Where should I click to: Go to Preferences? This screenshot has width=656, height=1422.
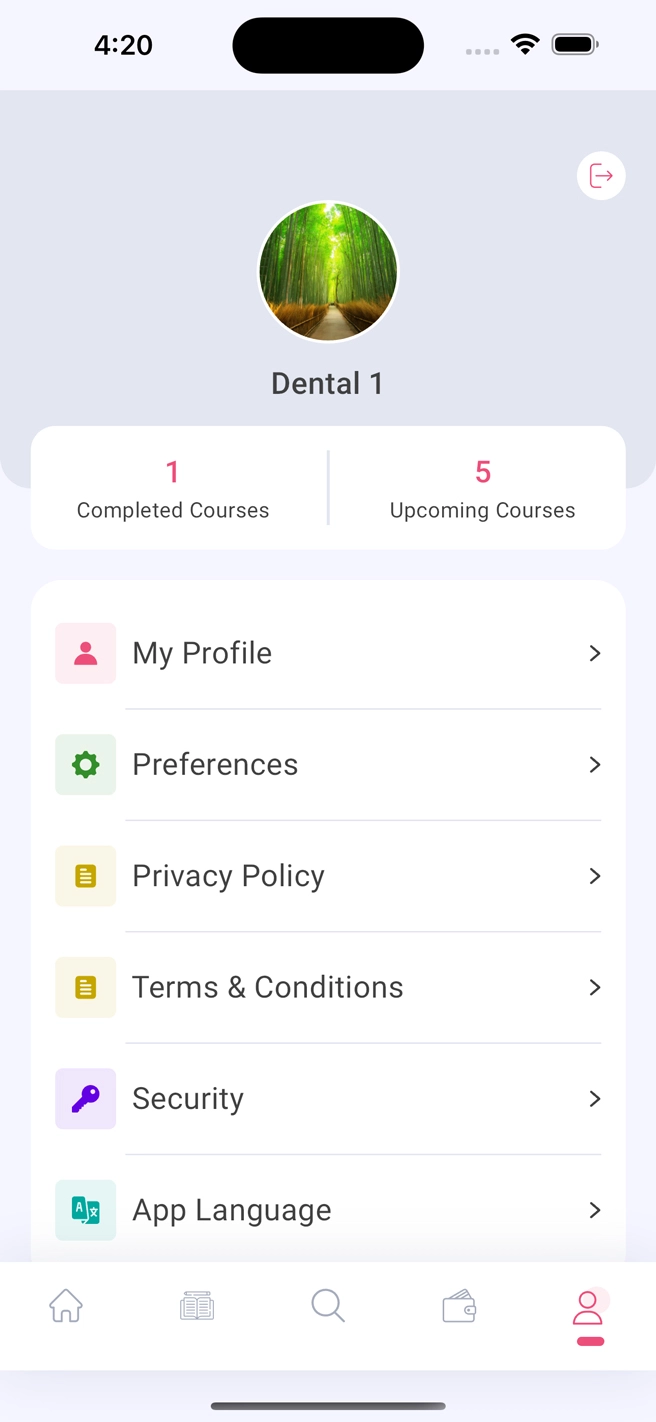tap(328, 765)
